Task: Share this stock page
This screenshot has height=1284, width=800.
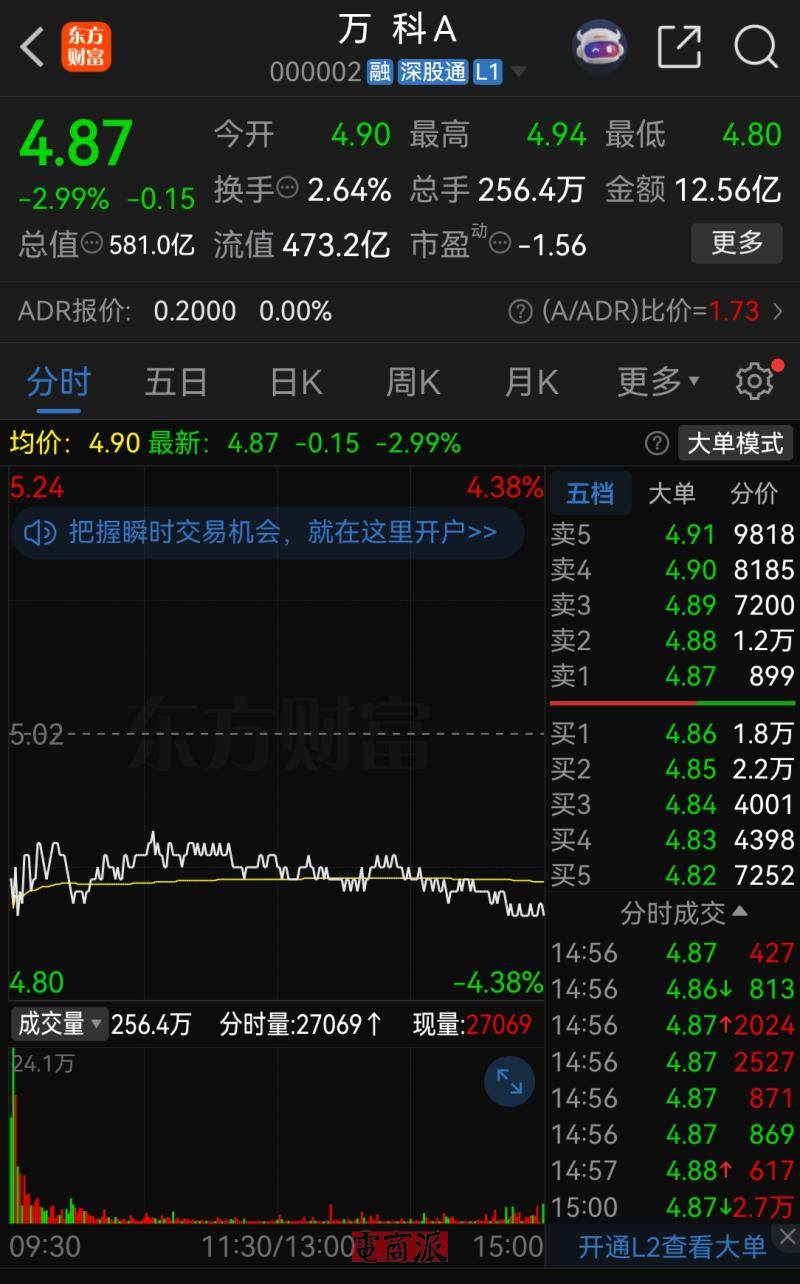Action: (x=679, y=46)
